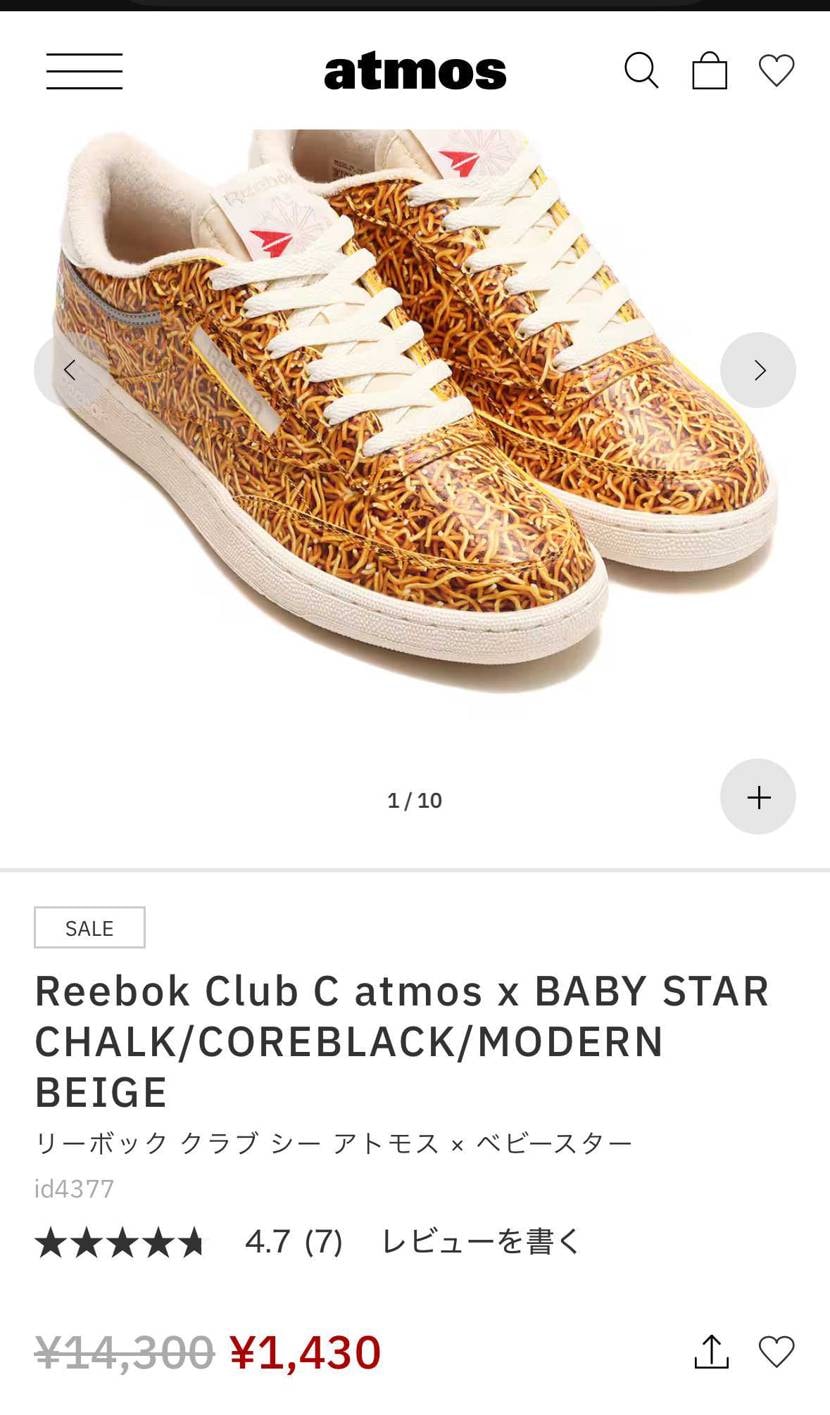Open the shopping bag

click(x=709, y=71)
